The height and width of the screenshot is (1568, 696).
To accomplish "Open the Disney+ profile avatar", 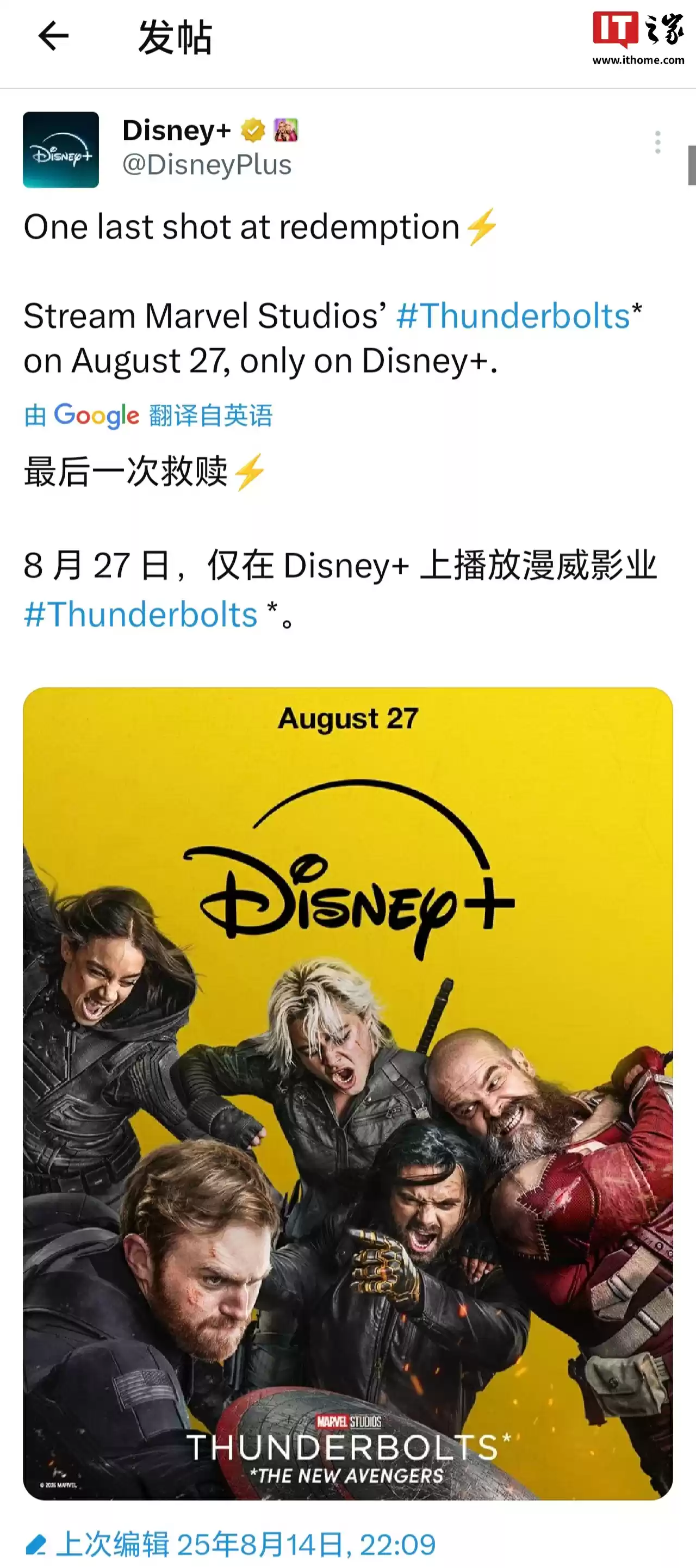I will pyautogui.click(x=61, y=150).
